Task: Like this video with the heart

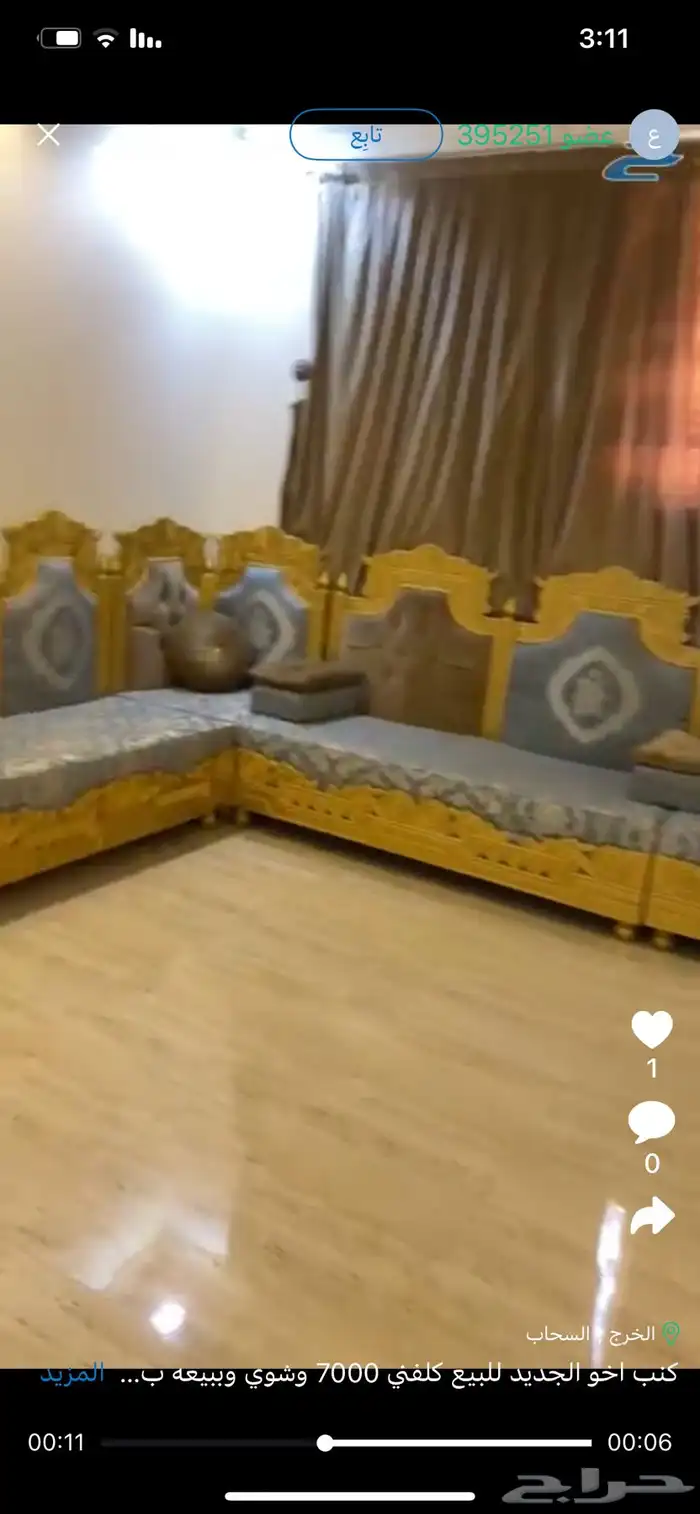Action: [652, 1029]
